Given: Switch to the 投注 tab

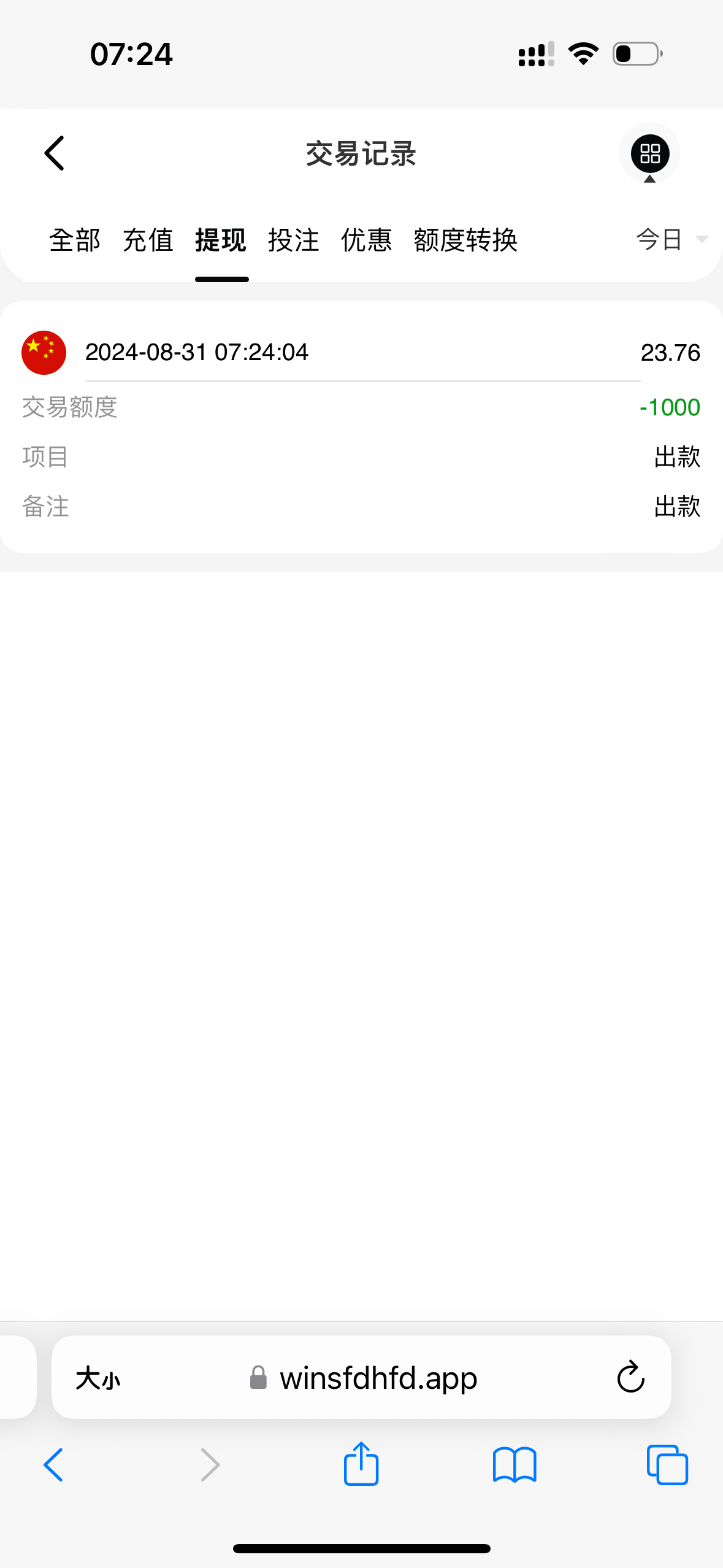Looking at the screenshot, I should click(x=294, y=240).
